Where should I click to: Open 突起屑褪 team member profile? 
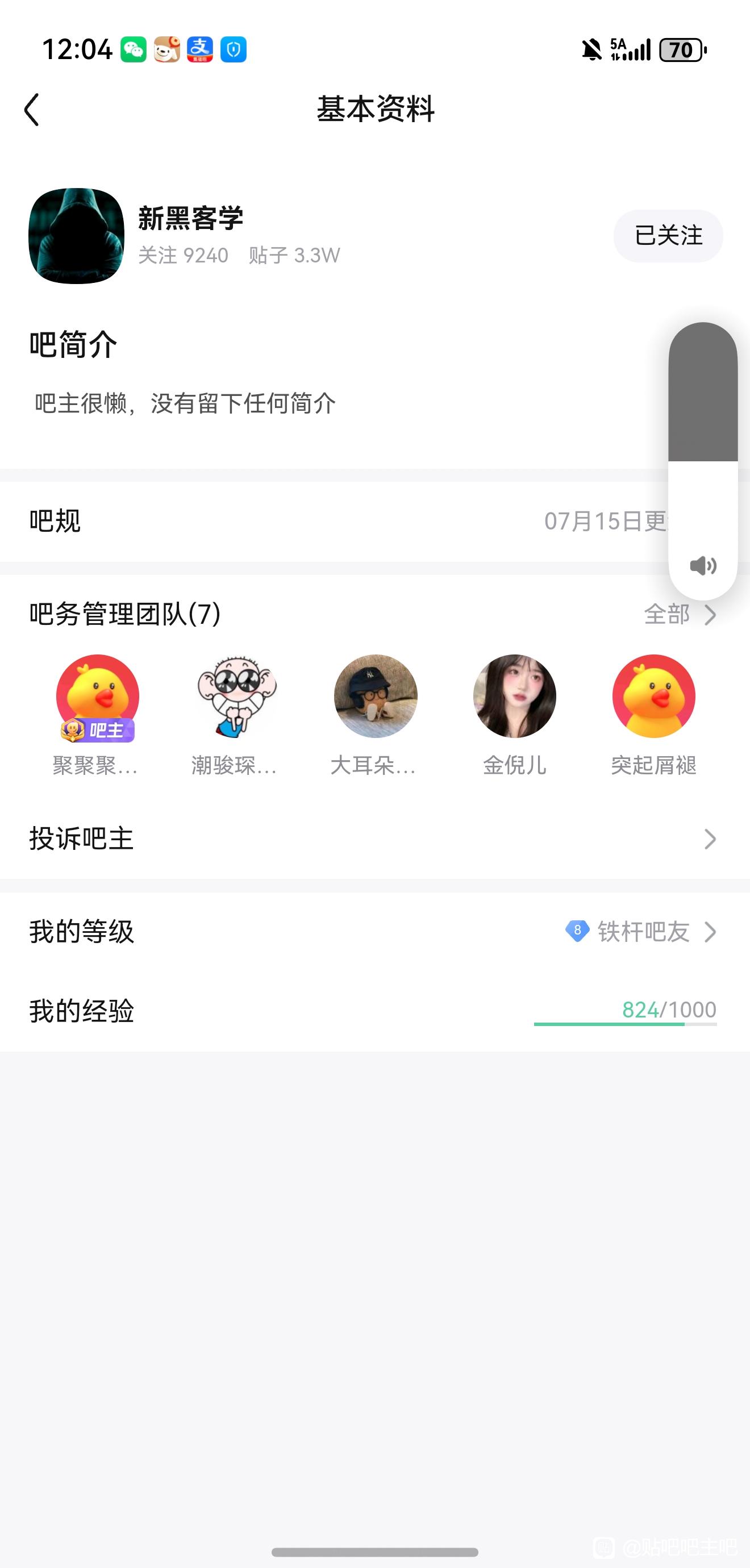point(653,697)
